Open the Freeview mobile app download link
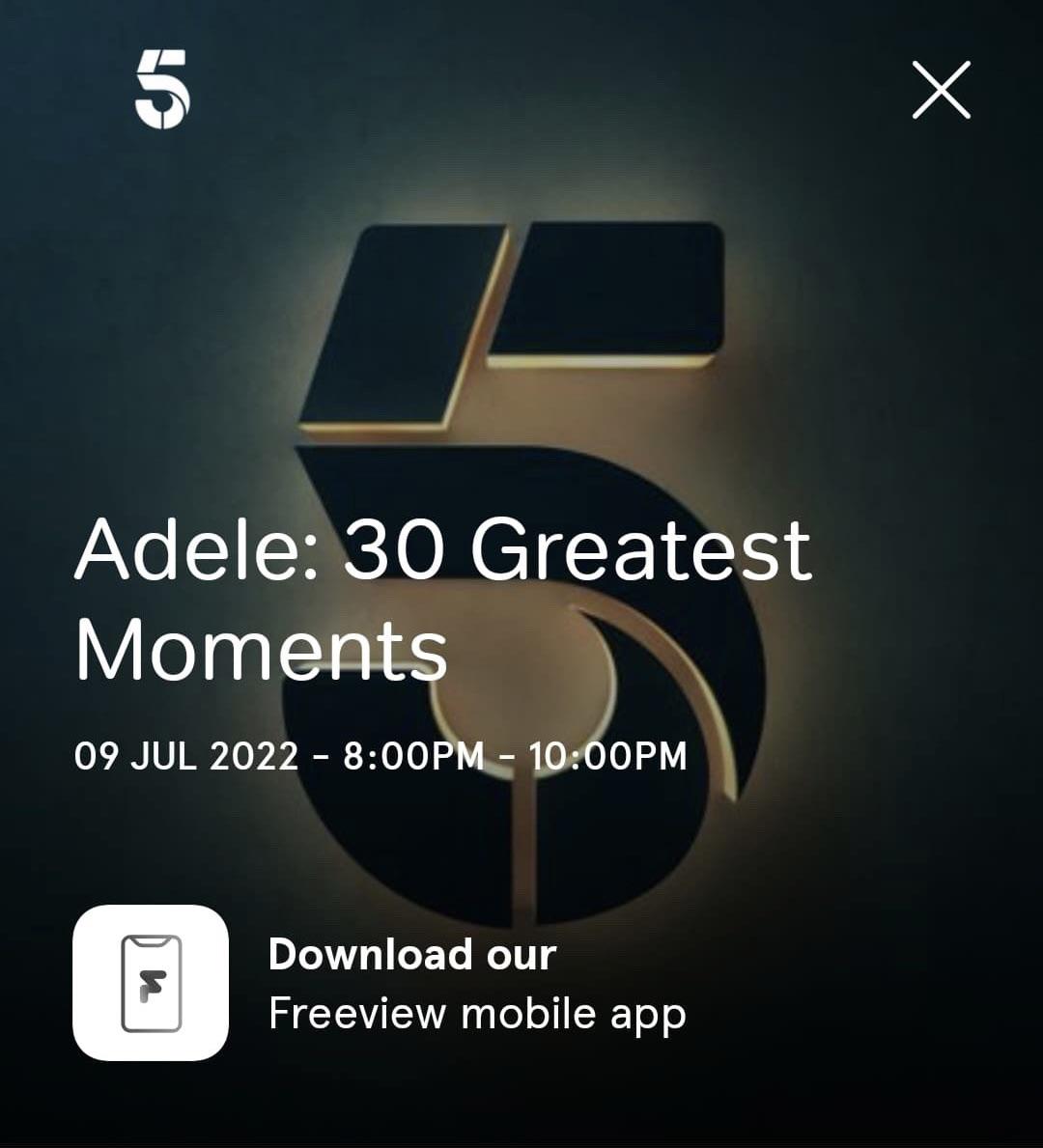This screenshot has width=1043, height=1148. coord(150,982)
